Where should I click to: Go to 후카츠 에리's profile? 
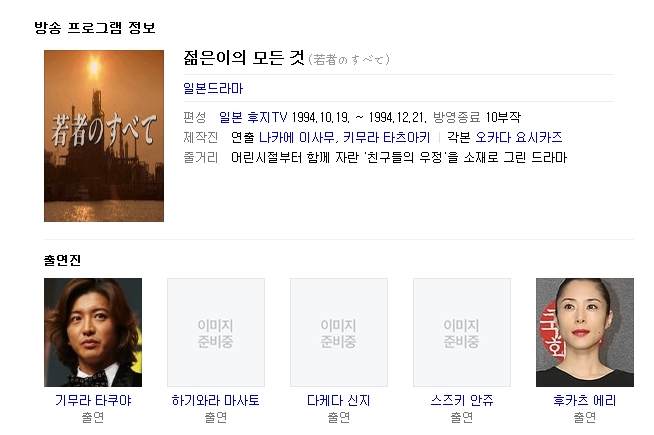coord(584,400)
